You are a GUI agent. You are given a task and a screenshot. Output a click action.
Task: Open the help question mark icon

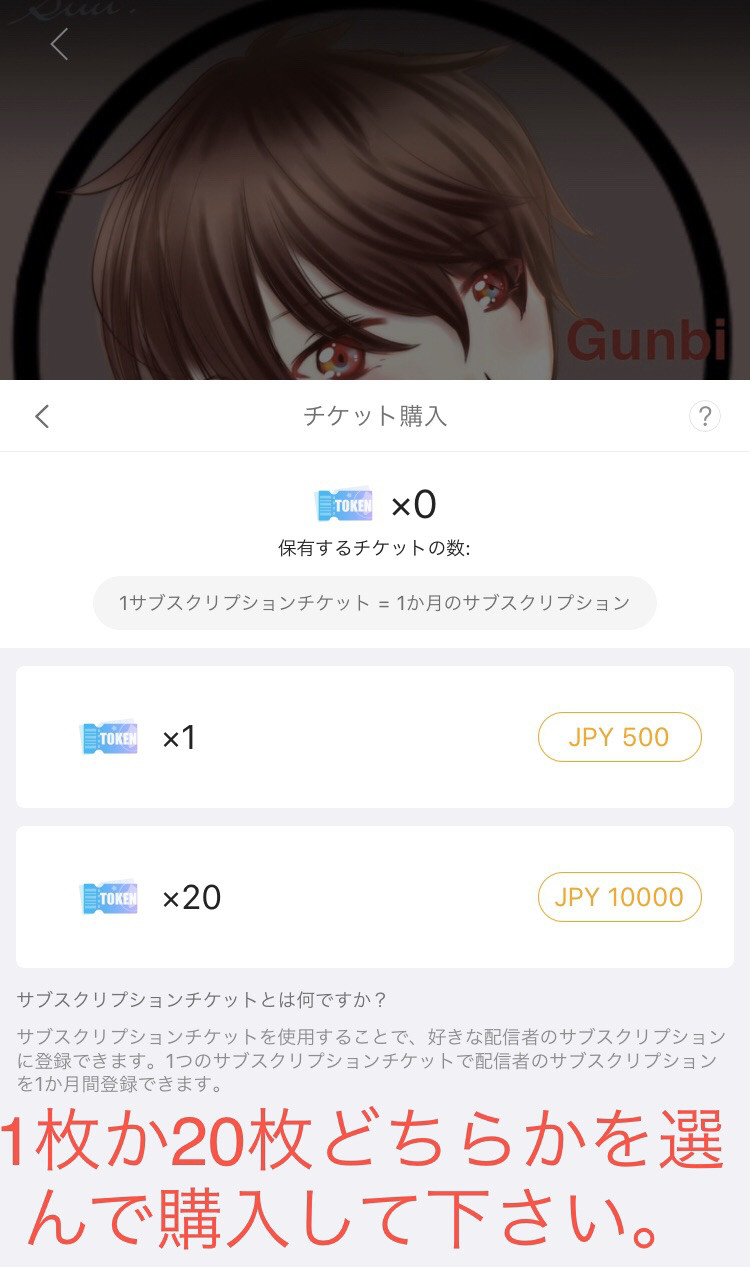[x=705, y=416]
